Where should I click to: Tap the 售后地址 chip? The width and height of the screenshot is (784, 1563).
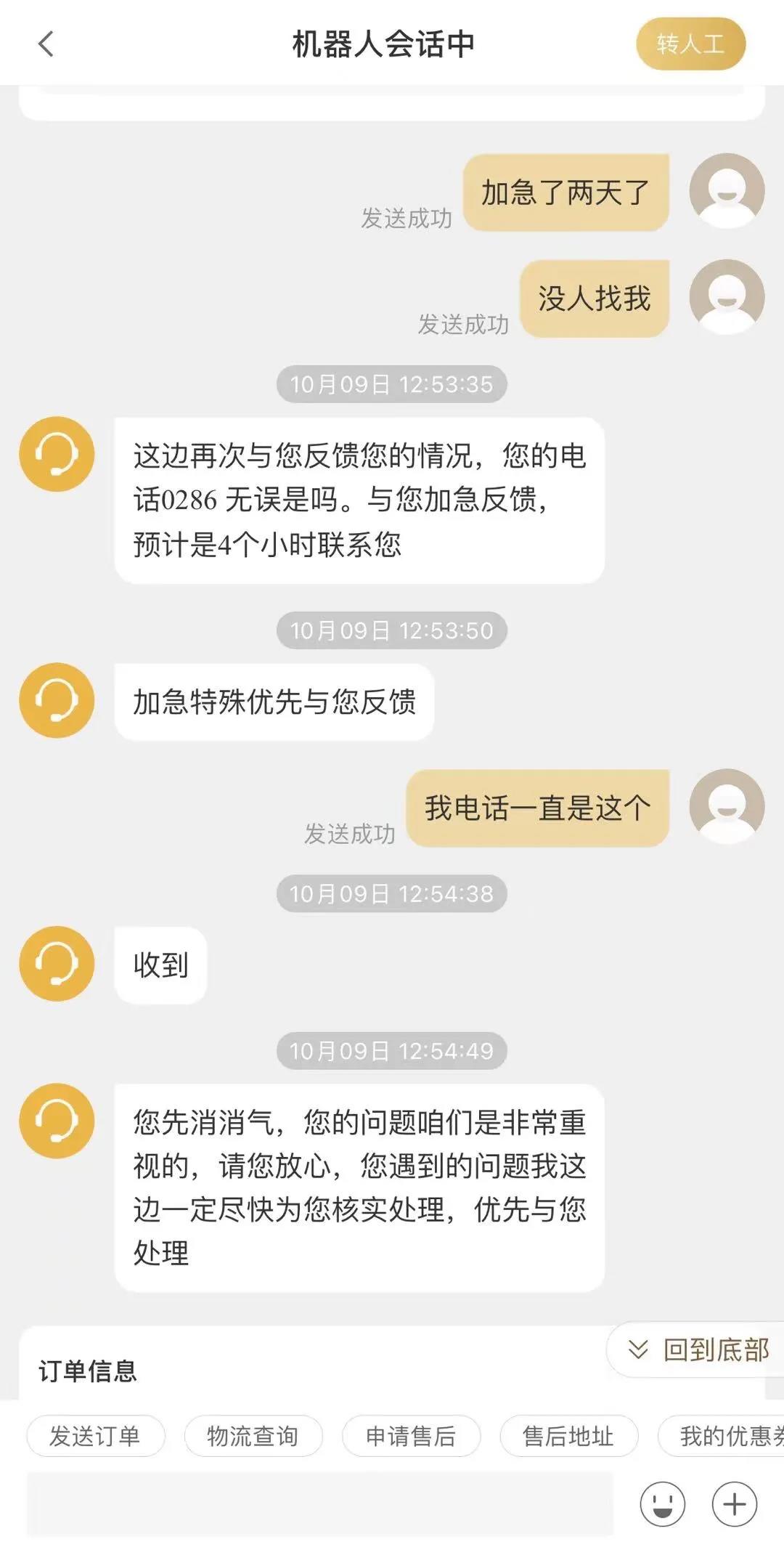pyautogui.click(x=568, y=1436)
